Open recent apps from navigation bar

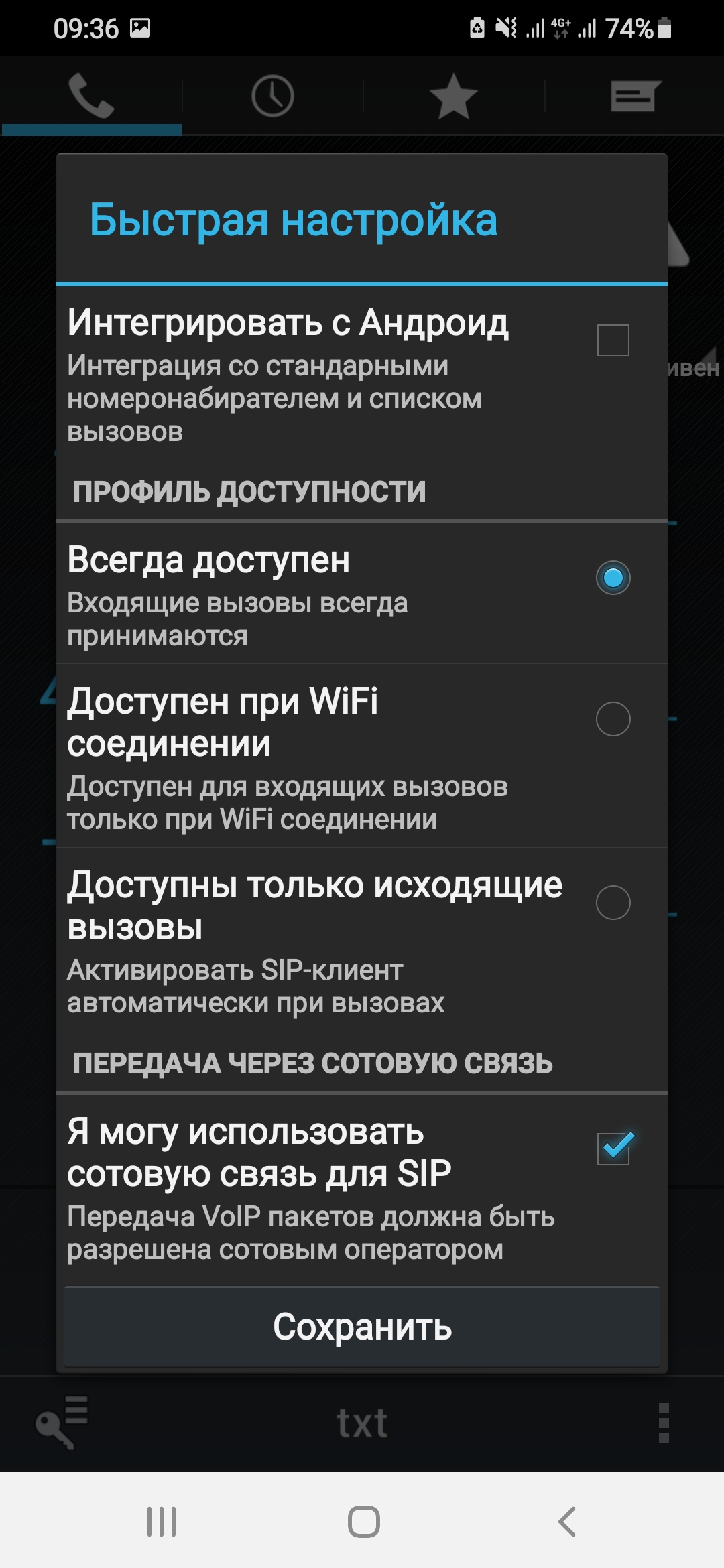(162, 1522)
